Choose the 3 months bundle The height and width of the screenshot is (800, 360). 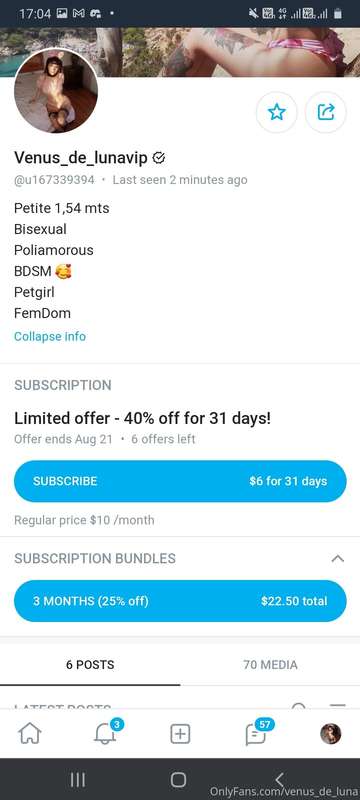[180, 601]
